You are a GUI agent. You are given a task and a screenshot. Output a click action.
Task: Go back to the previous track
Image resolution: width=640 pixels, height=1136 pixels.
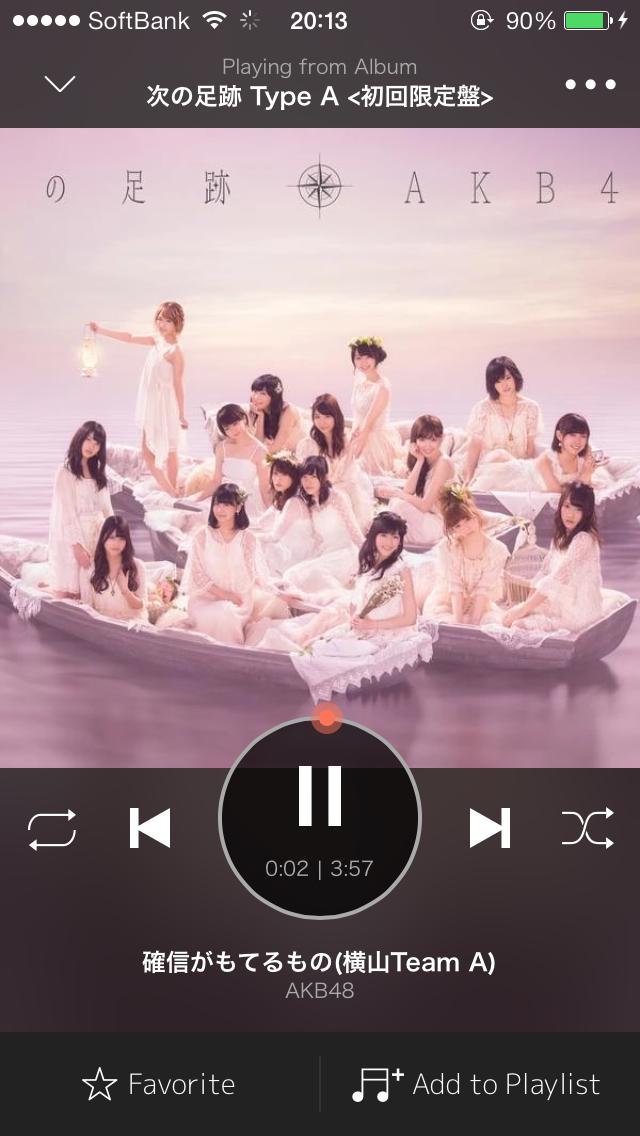150,828
